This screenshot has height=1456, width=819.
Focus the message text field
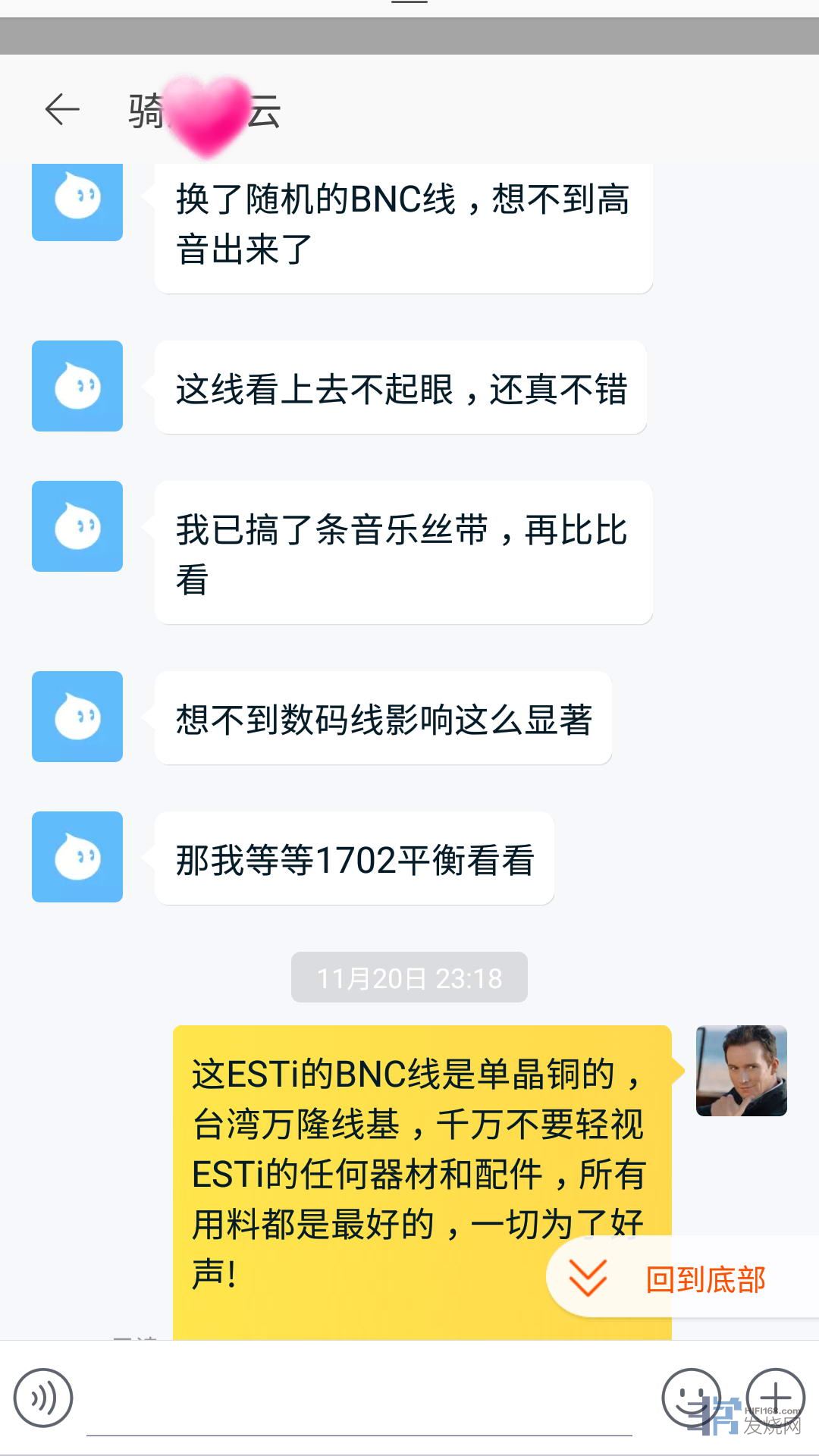(359, 1403)
